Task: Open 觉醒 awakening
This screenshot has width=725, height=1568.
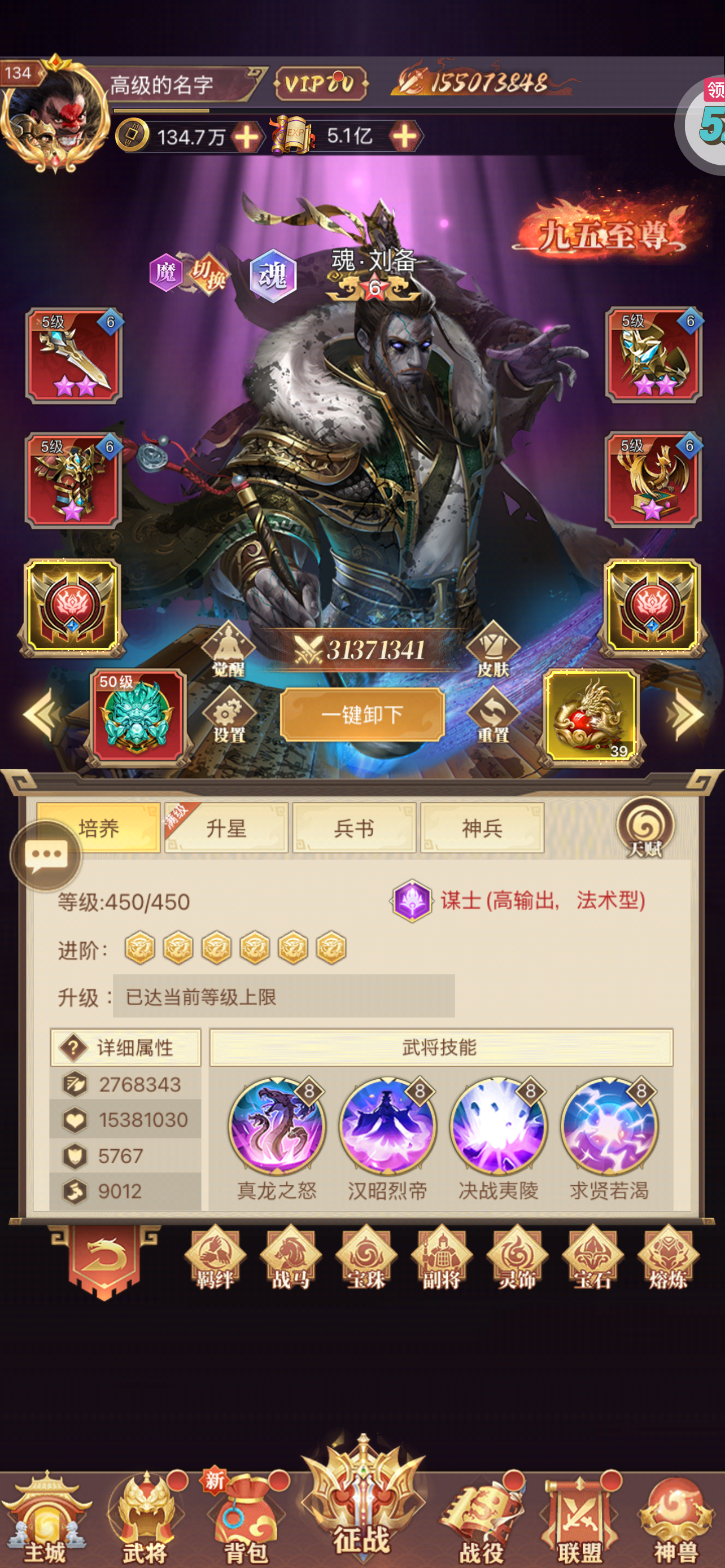Action: coord(228,650)
